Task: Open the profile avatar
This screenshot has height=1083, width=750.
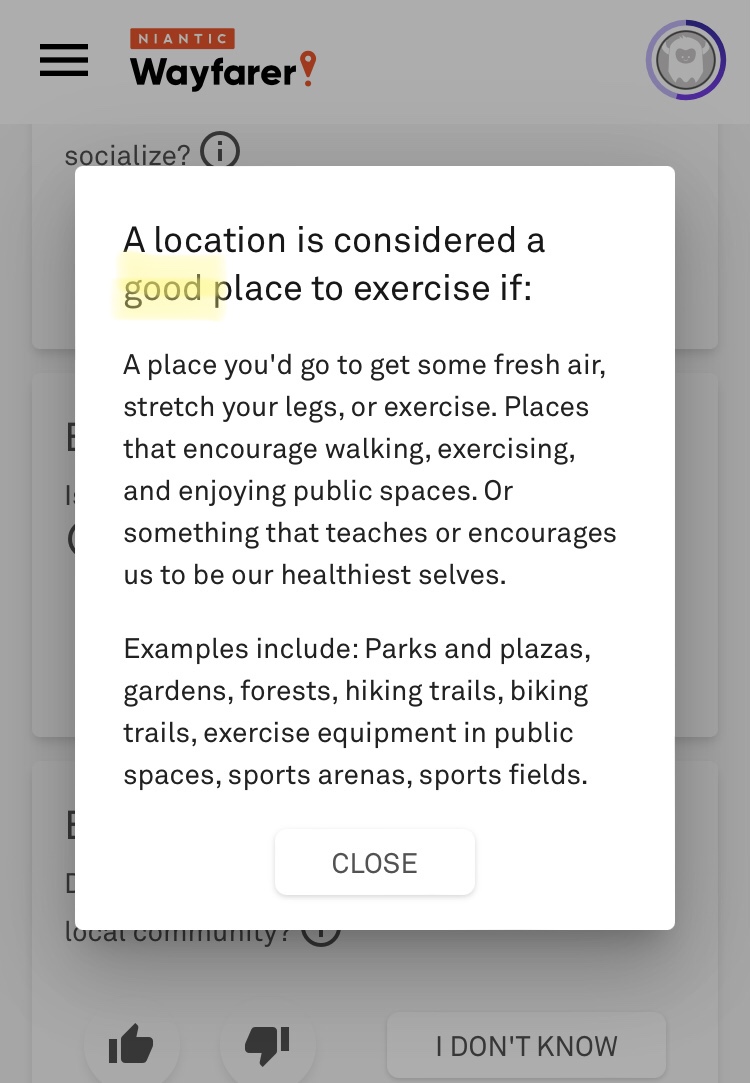Action: coord(685,61)
